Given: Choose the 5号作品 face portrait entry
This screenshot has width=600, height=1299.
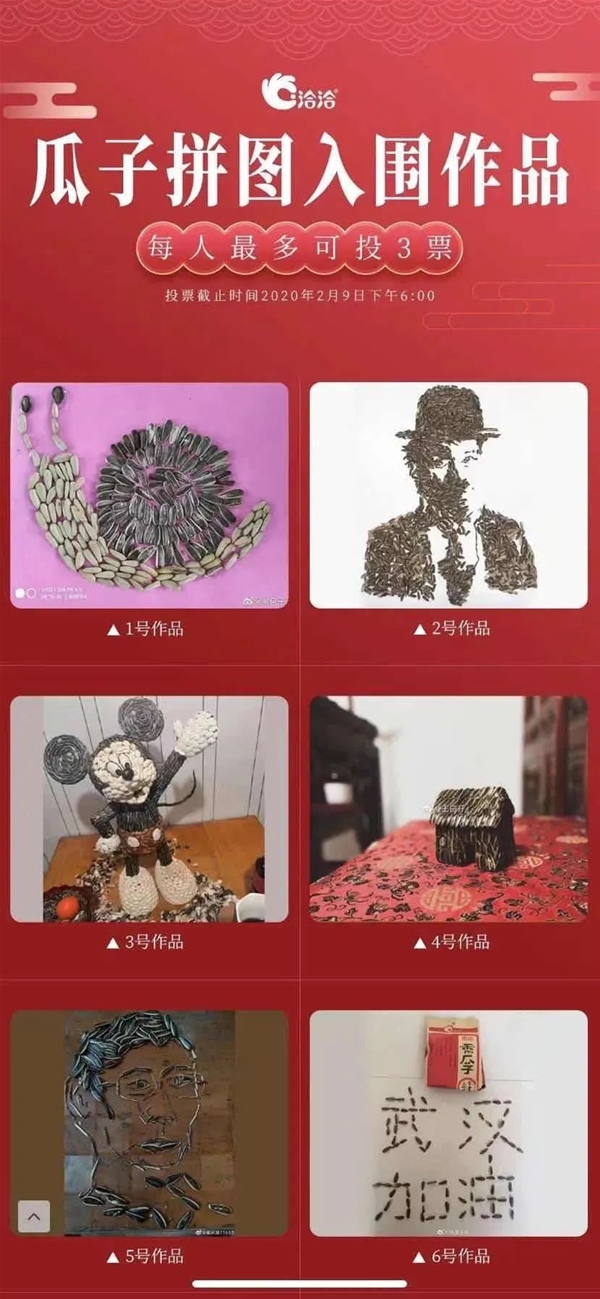Looking at the screenshot, I should point(150,1122).
